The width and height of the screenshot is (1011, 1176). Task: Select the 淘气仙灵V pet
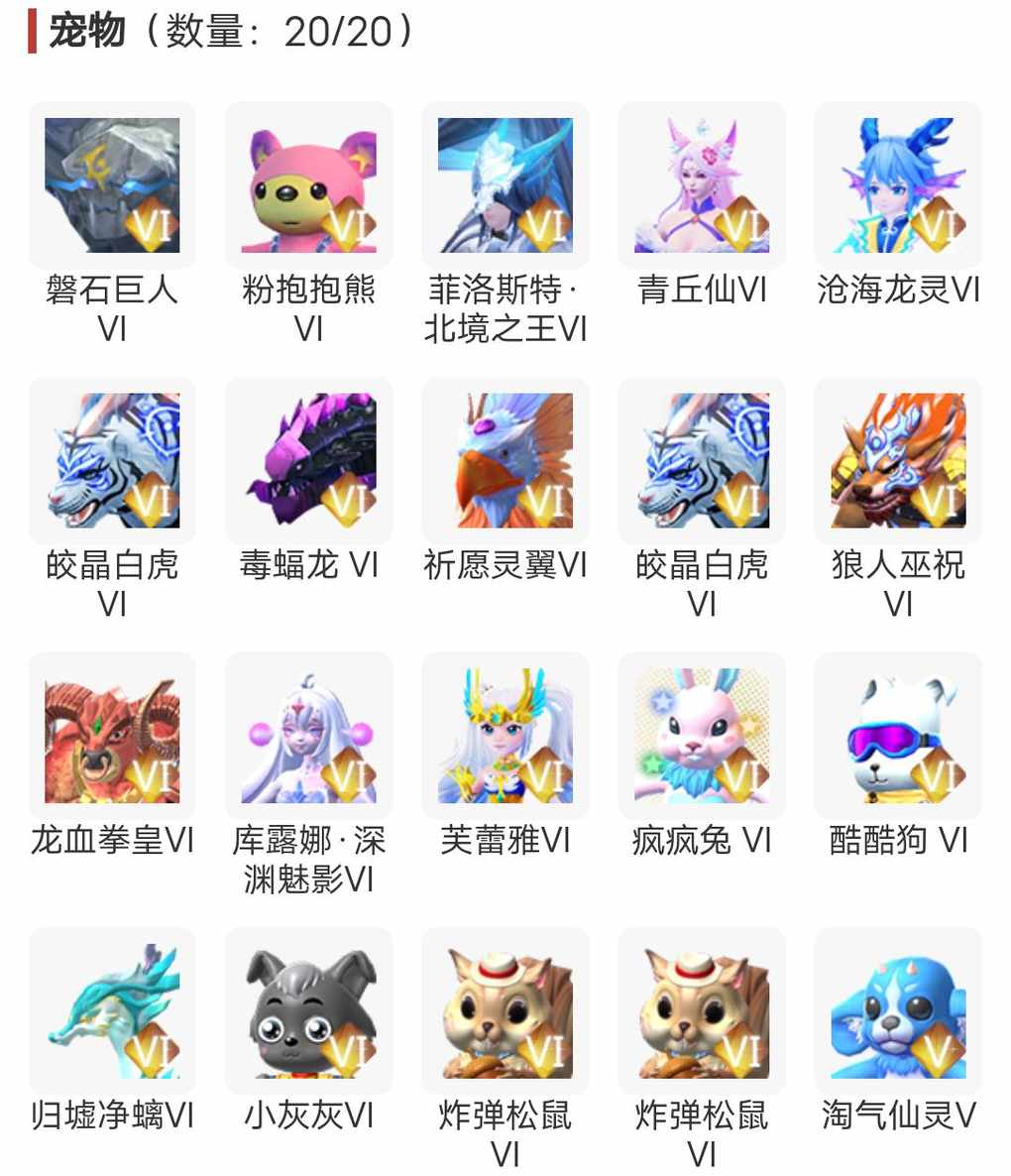pos(897,1011)
